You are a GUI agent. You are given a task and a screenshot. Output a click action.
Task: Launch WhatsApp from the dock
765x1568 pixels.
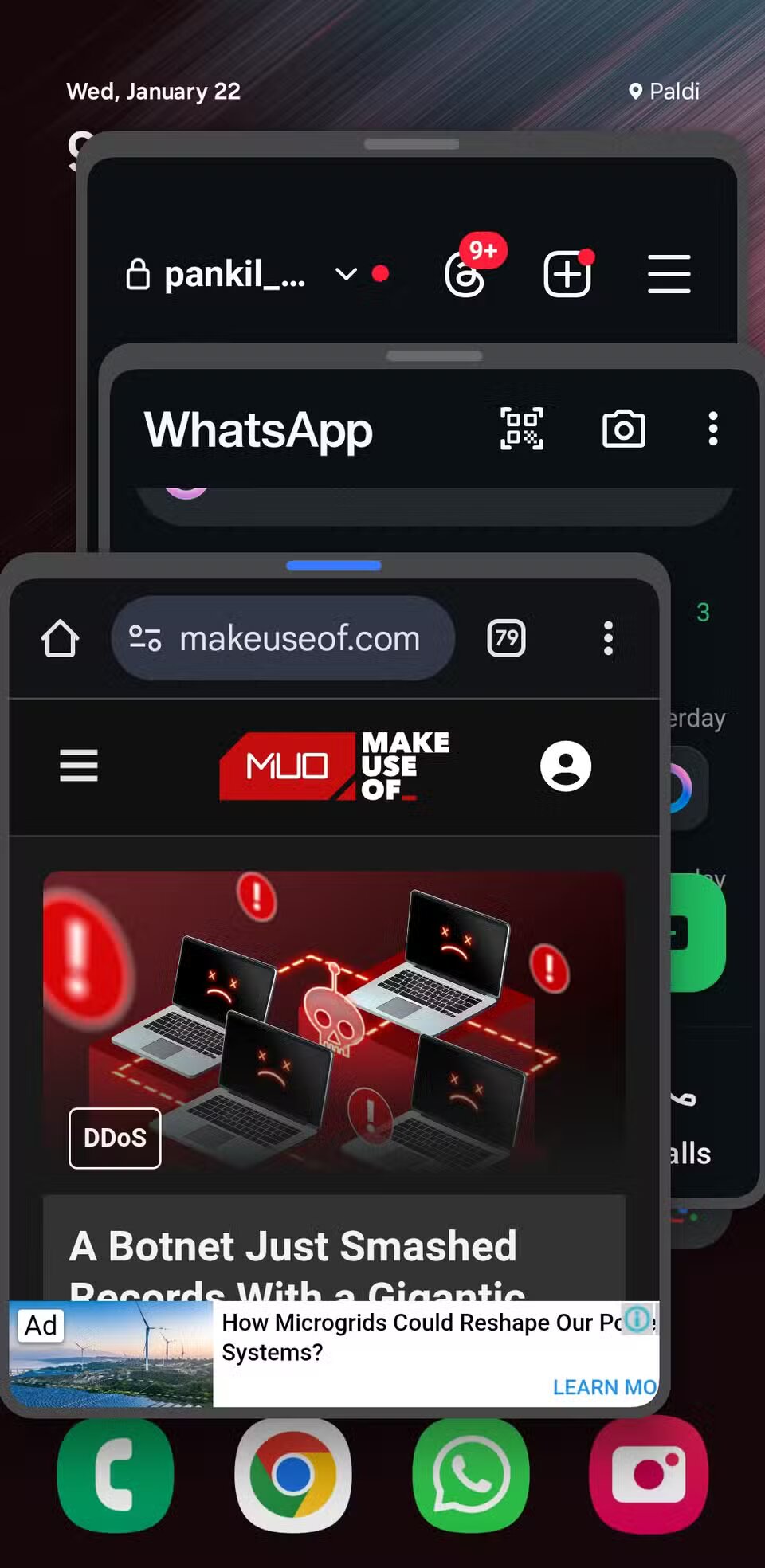pyautogui.click(x=470, y=1475)
